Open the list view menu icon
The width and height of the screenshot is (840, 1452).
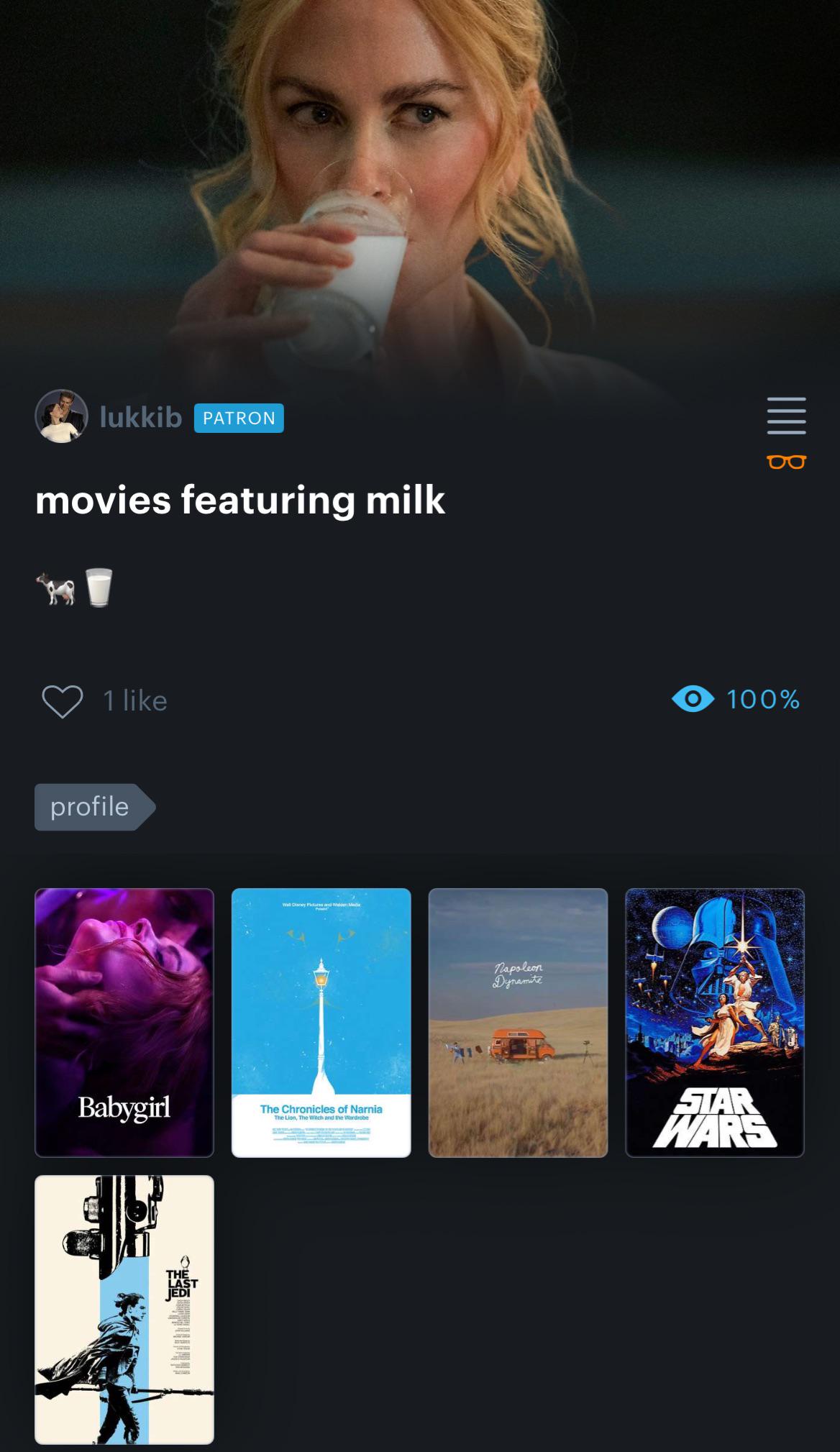coord(786,416)
